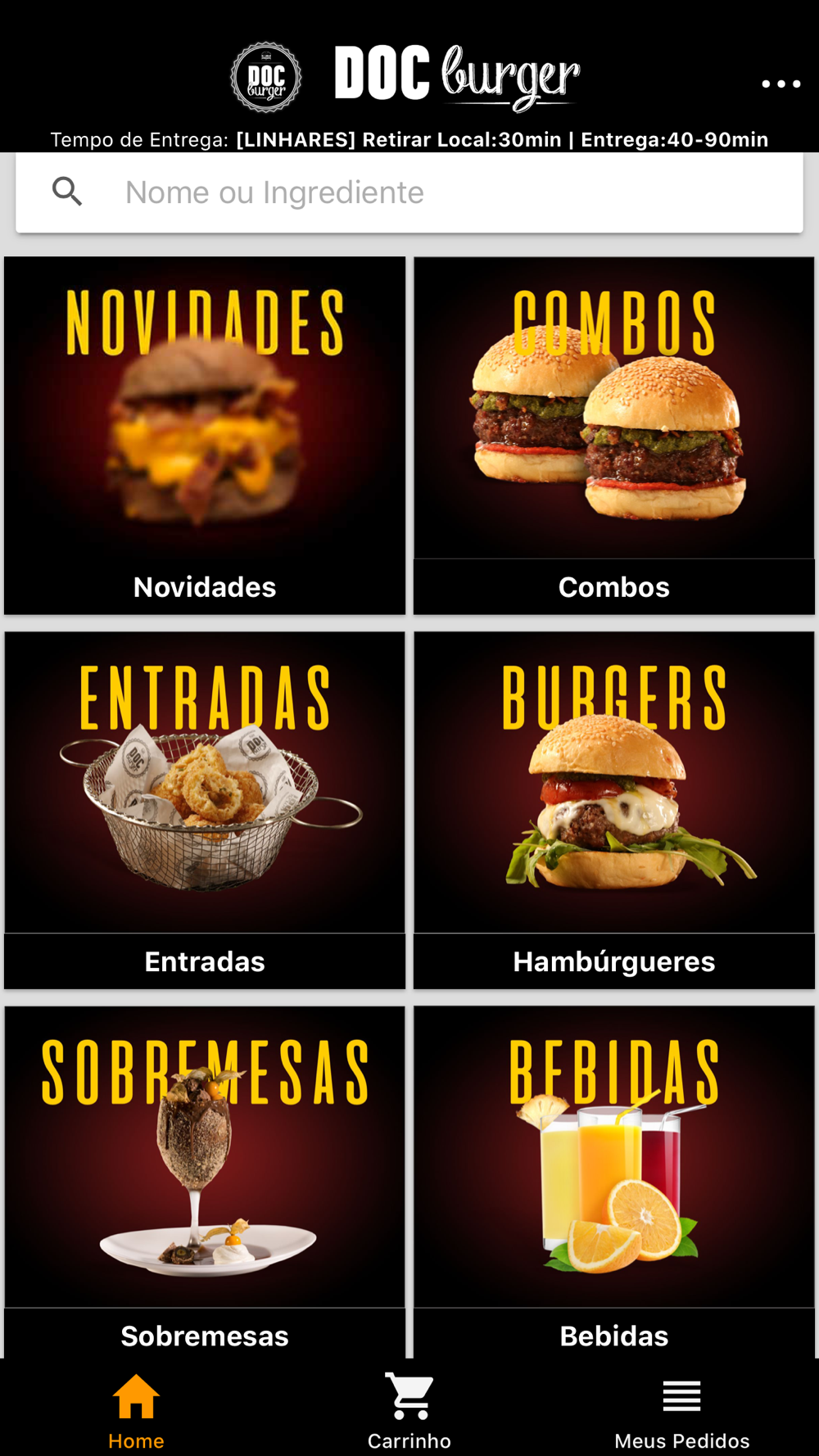
Task: Go to the Bebidas category
Action: click(x=614, y=1182)
